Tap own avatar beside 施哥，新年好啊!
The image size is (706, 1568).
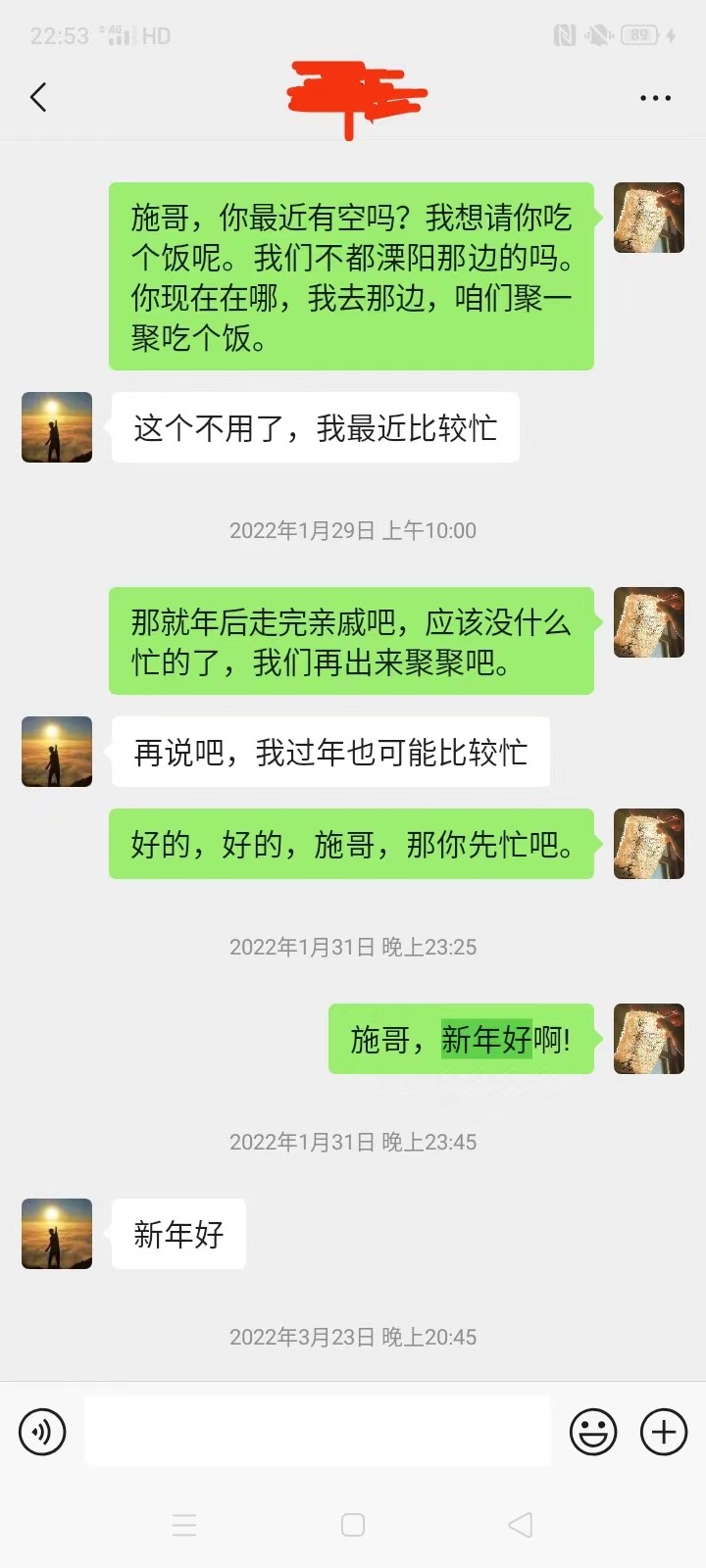pos(648,1039)
